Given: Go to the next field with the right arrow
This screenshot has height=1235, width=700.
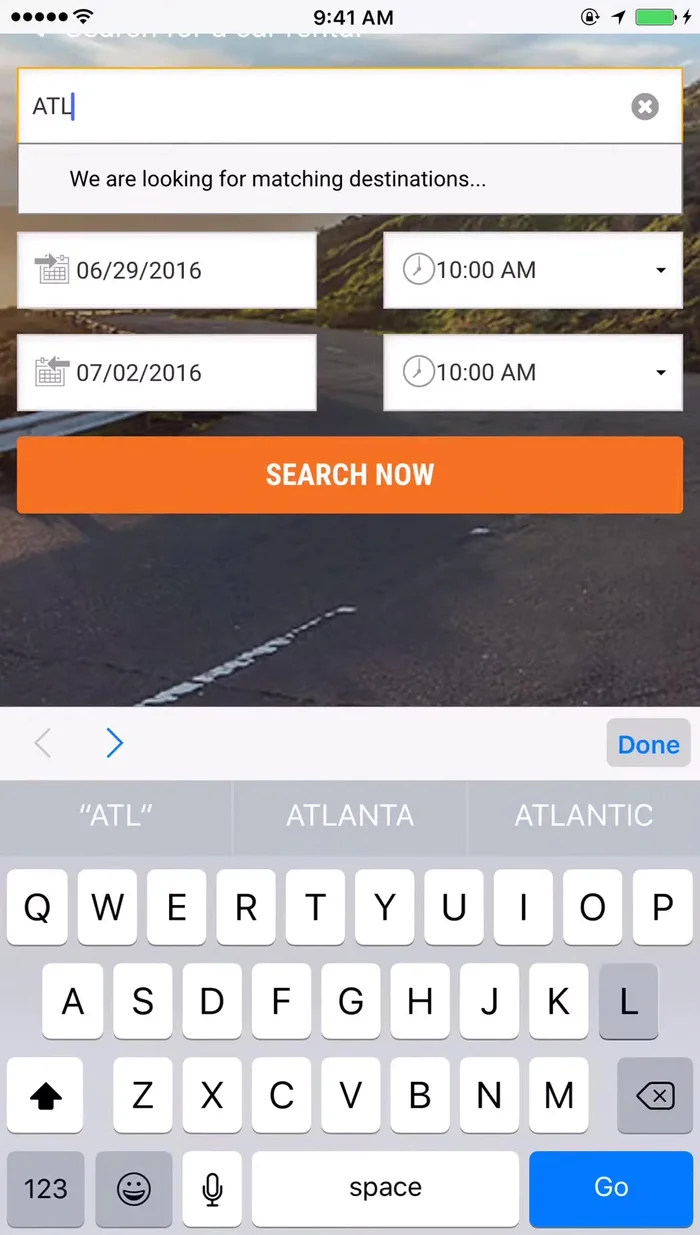Looking at the screenshot, I should click(115, 743).
